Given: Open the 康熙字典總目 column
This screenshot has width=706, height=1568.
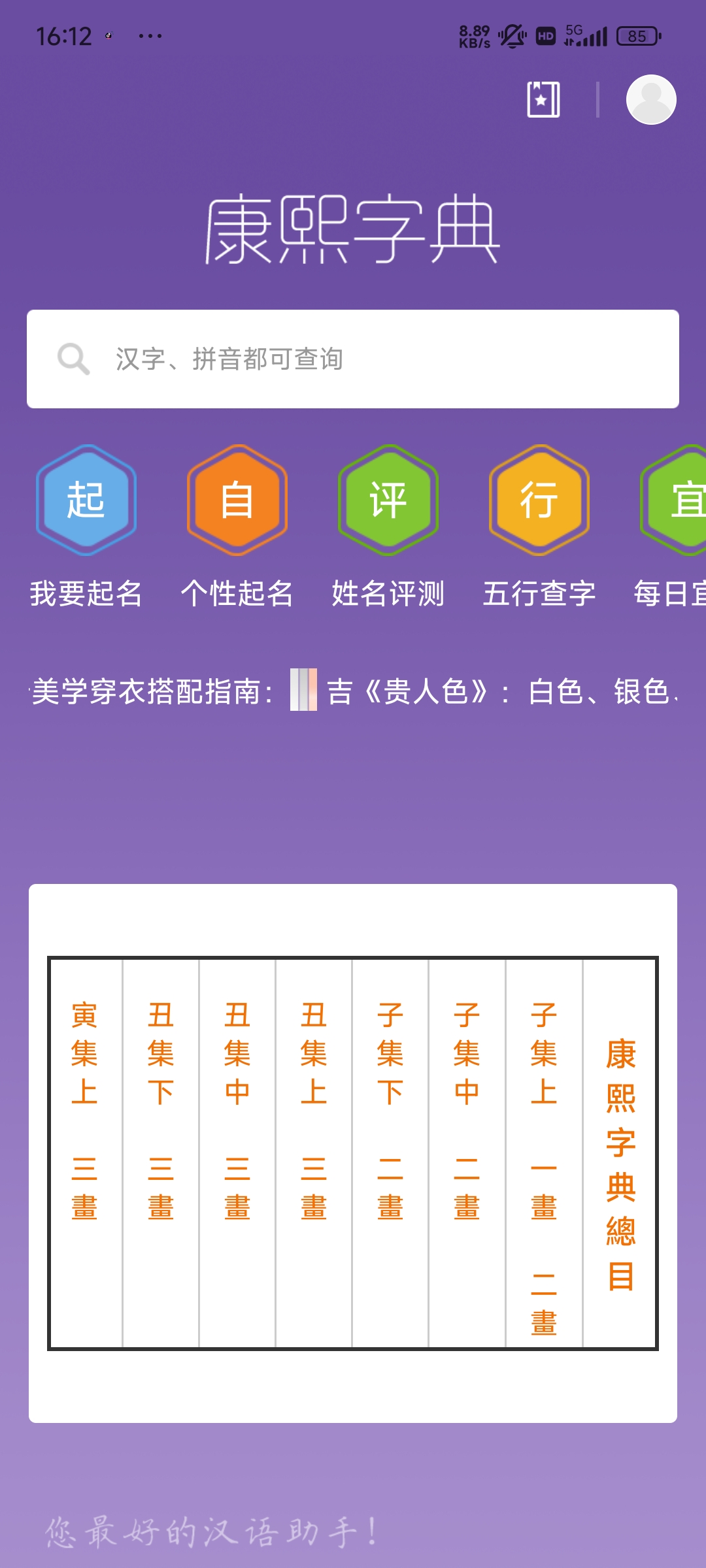Looking at the screenshot, I should (x=620, y=1154).
